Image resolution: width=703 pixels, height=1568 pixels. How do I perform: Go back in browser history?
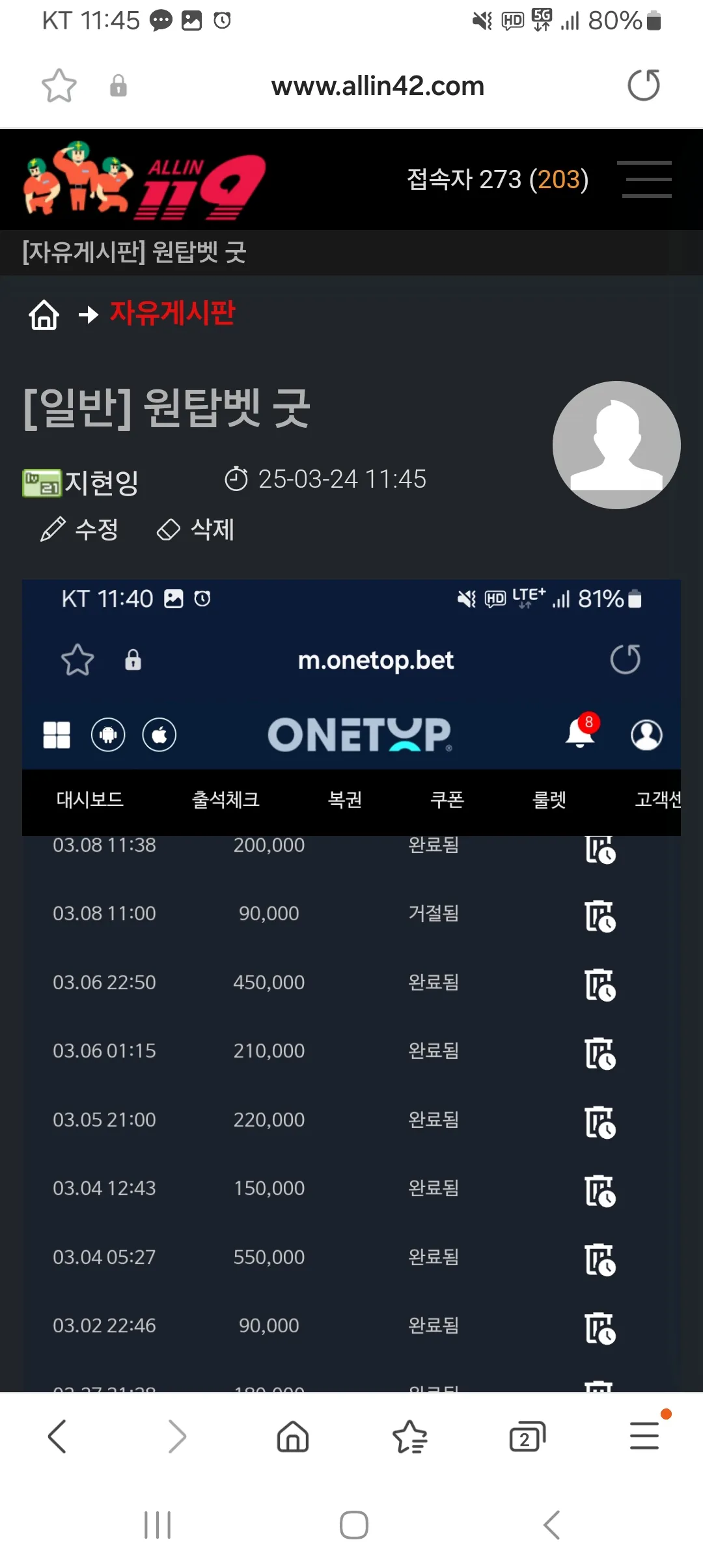(x=57, y=1436)
